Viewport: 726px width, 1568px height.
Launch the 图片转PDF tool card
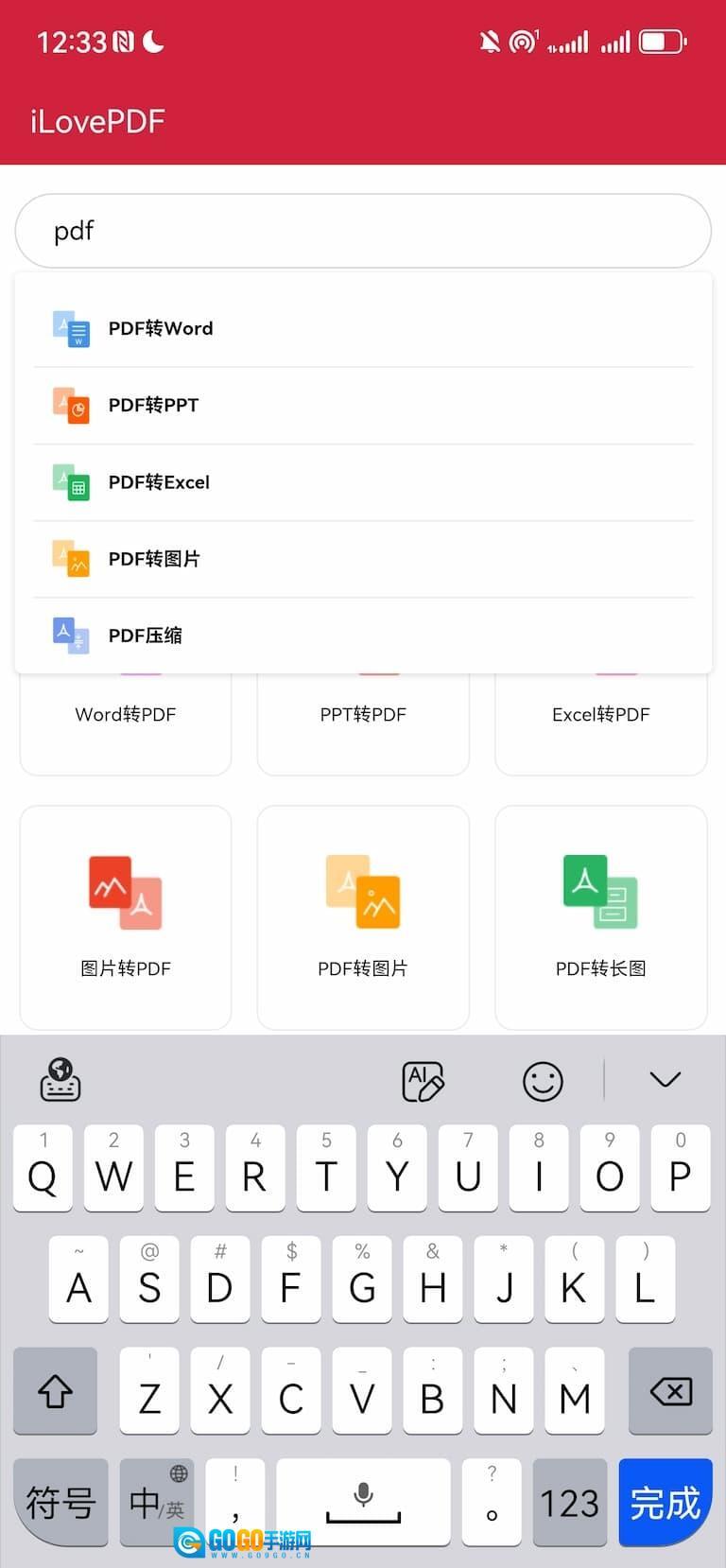126,916
